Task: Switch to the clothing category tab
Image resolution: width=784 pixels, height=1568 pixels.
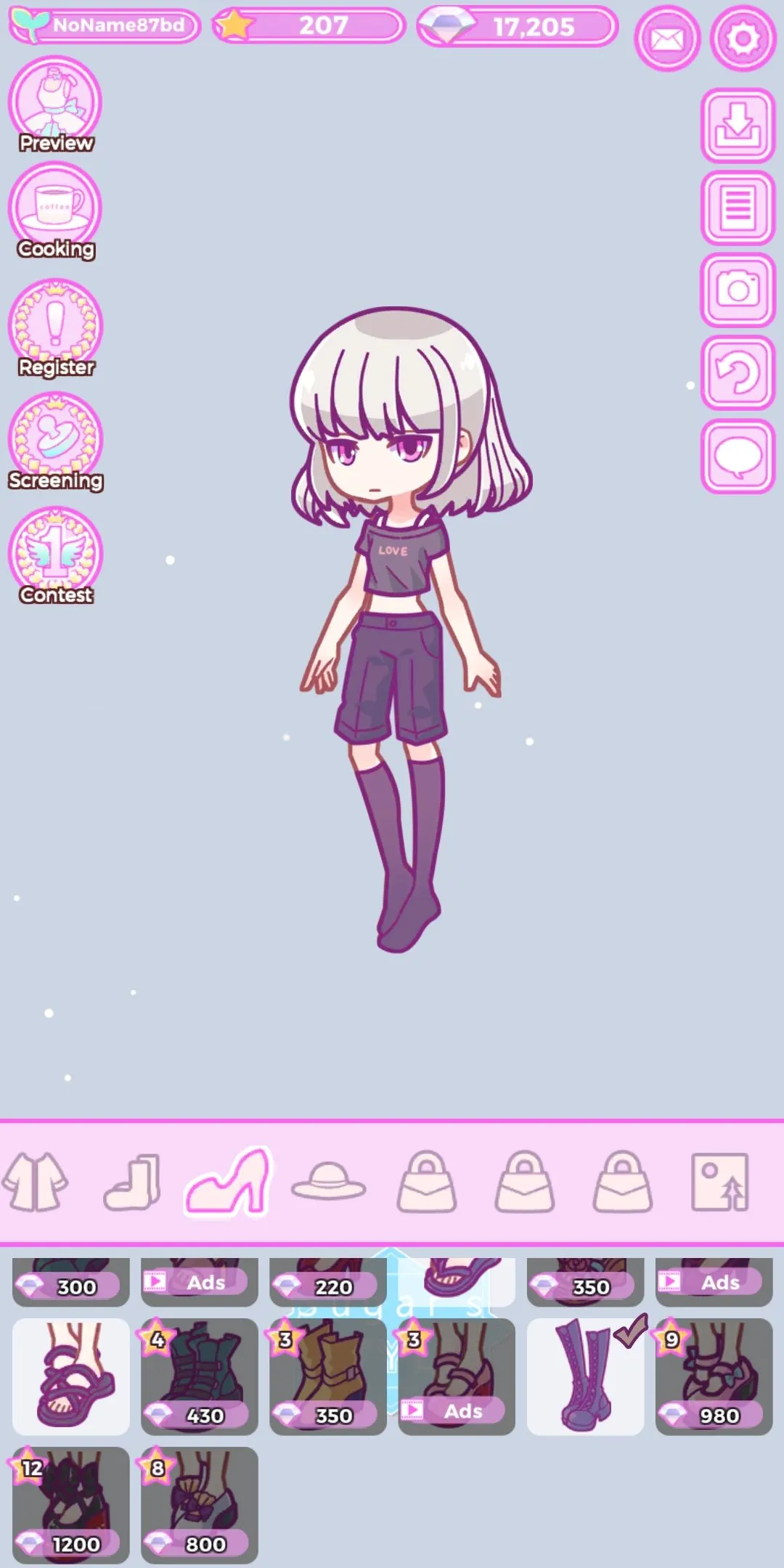Action: (x=35, y=1182)
